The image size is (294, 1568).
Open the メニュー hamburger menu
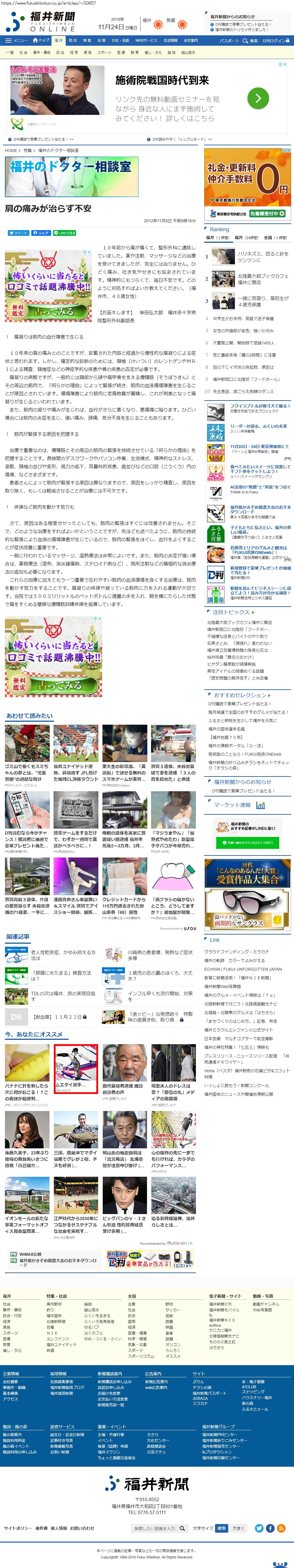click(16, 41)
